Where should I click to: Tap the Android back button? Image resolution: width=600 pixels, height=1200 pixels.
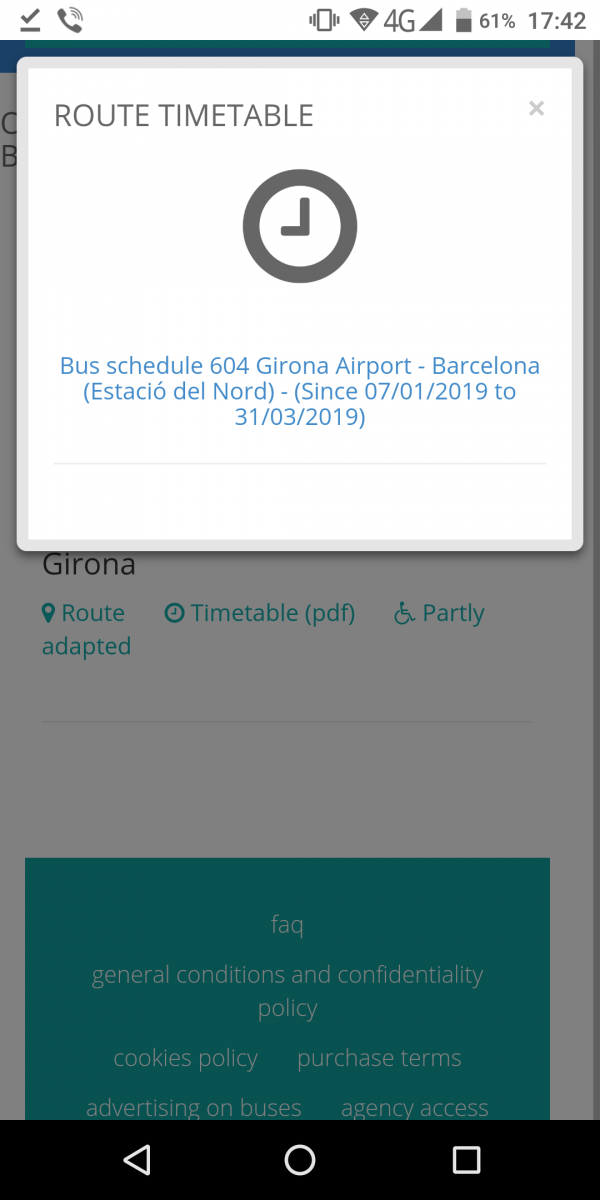[136, 1159]
